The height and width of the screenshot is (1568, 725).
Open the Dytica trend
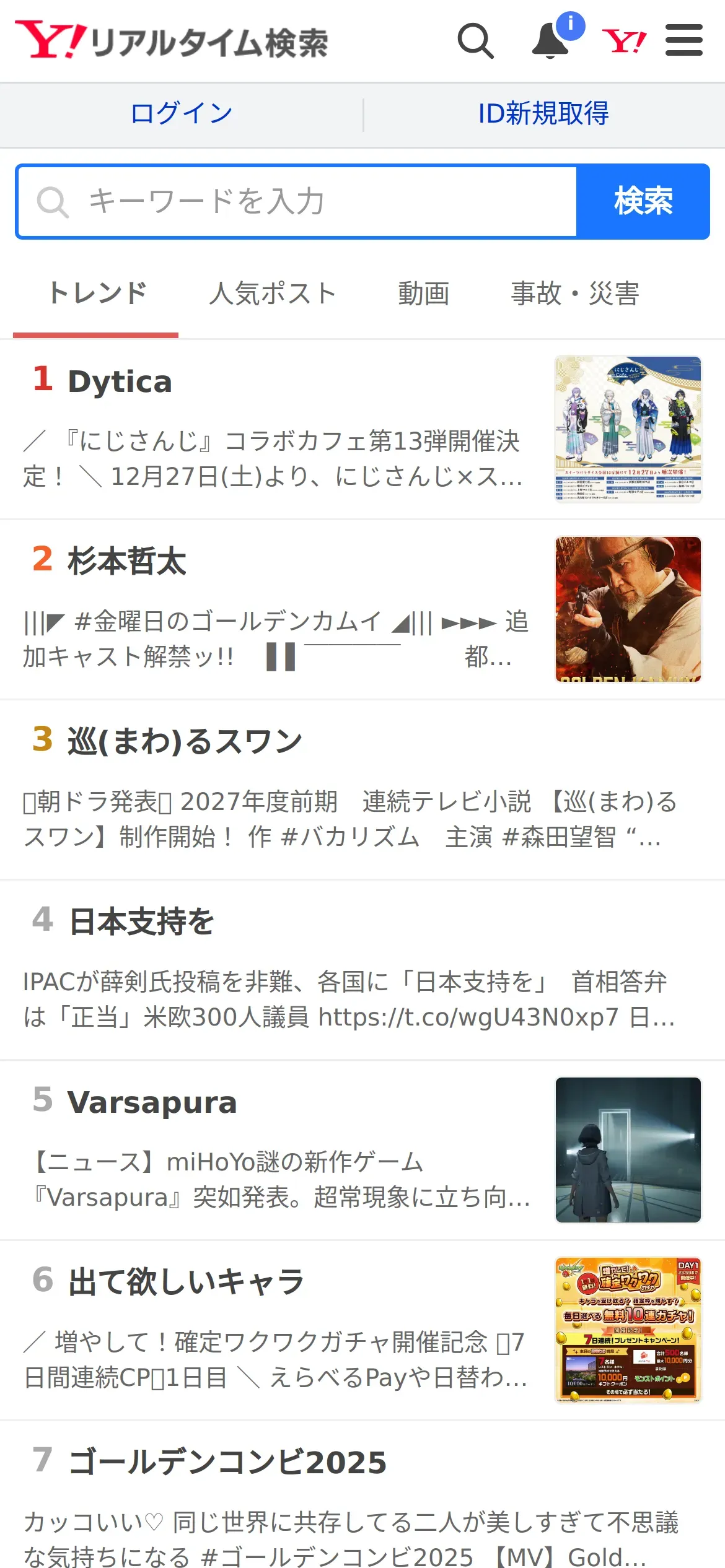[x=120, y=381]
